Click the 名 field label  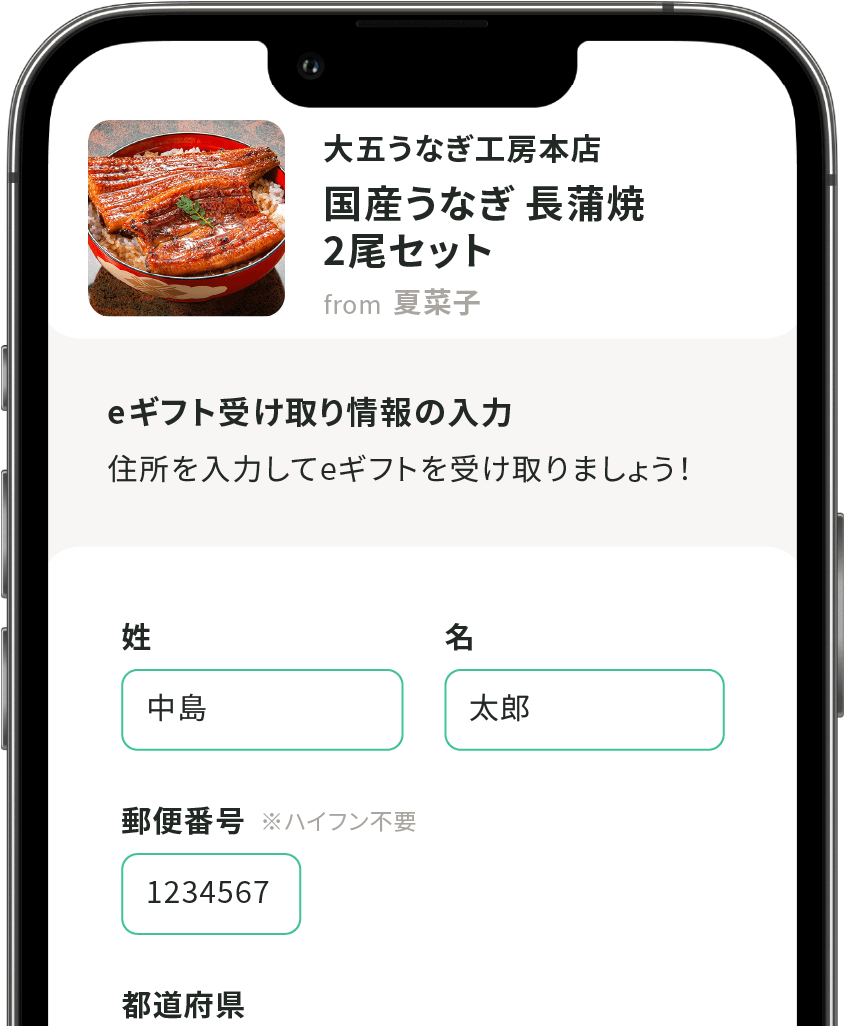point(459,637)
